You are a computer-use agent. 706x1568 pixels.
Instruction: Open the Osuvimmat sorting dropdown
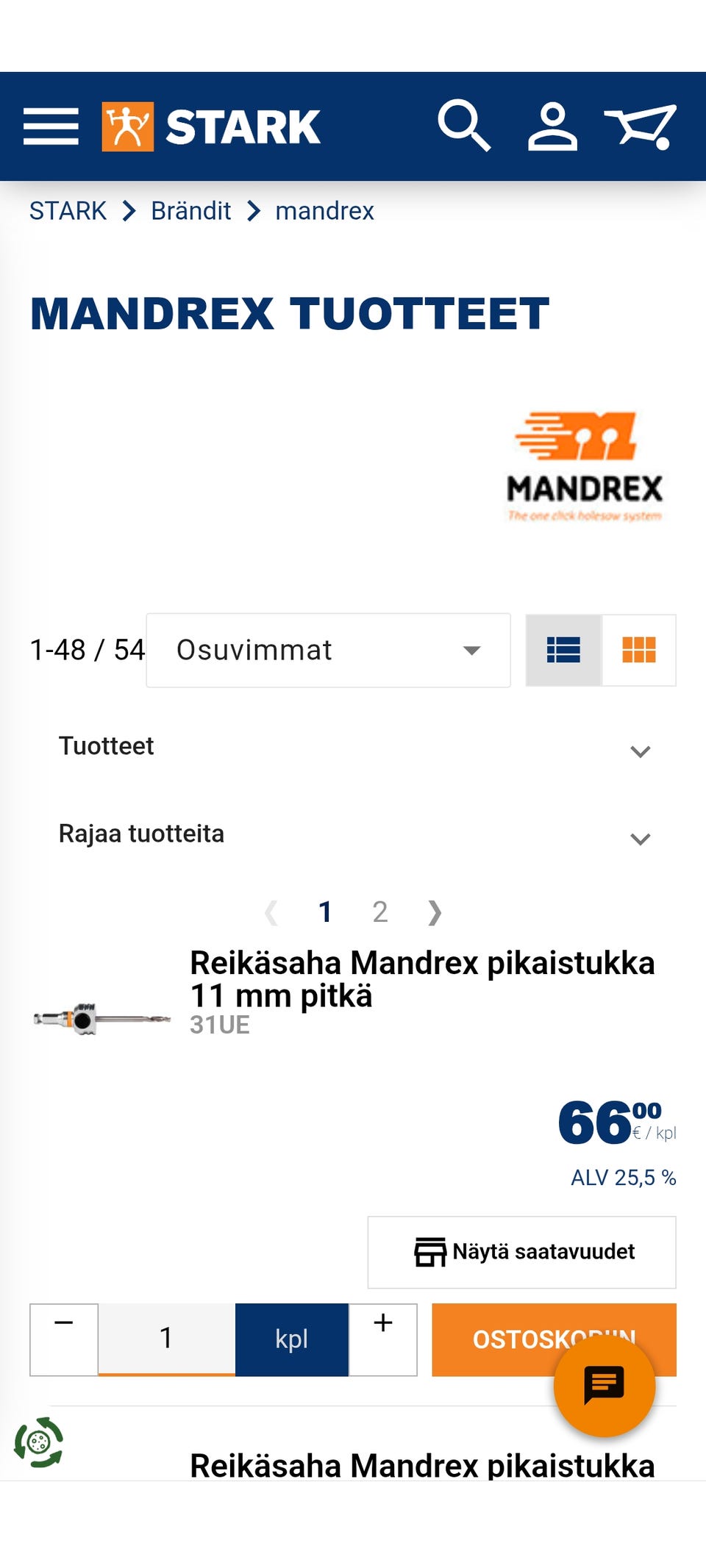click(328, 651)
